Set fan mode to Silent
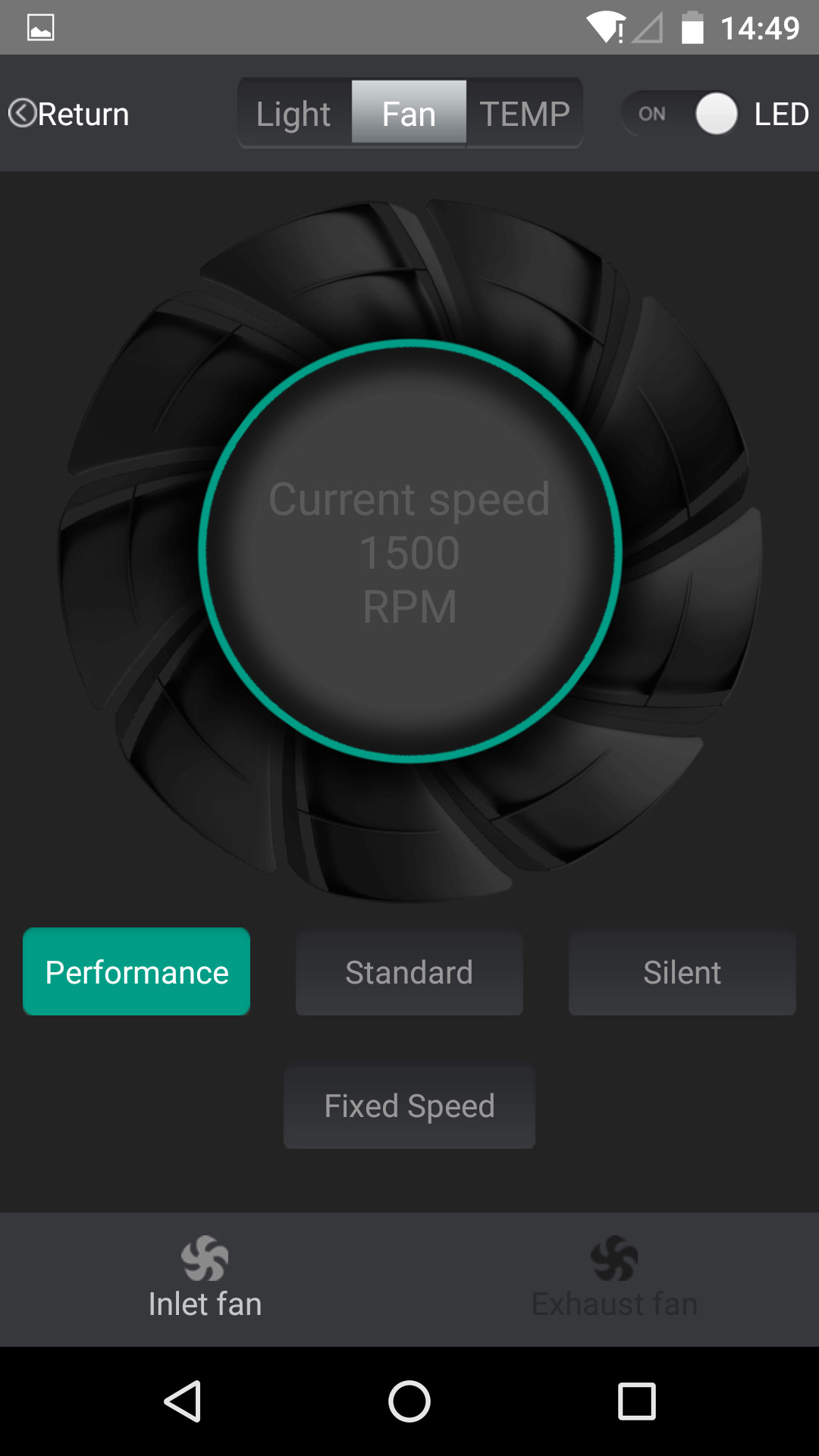 682,972
